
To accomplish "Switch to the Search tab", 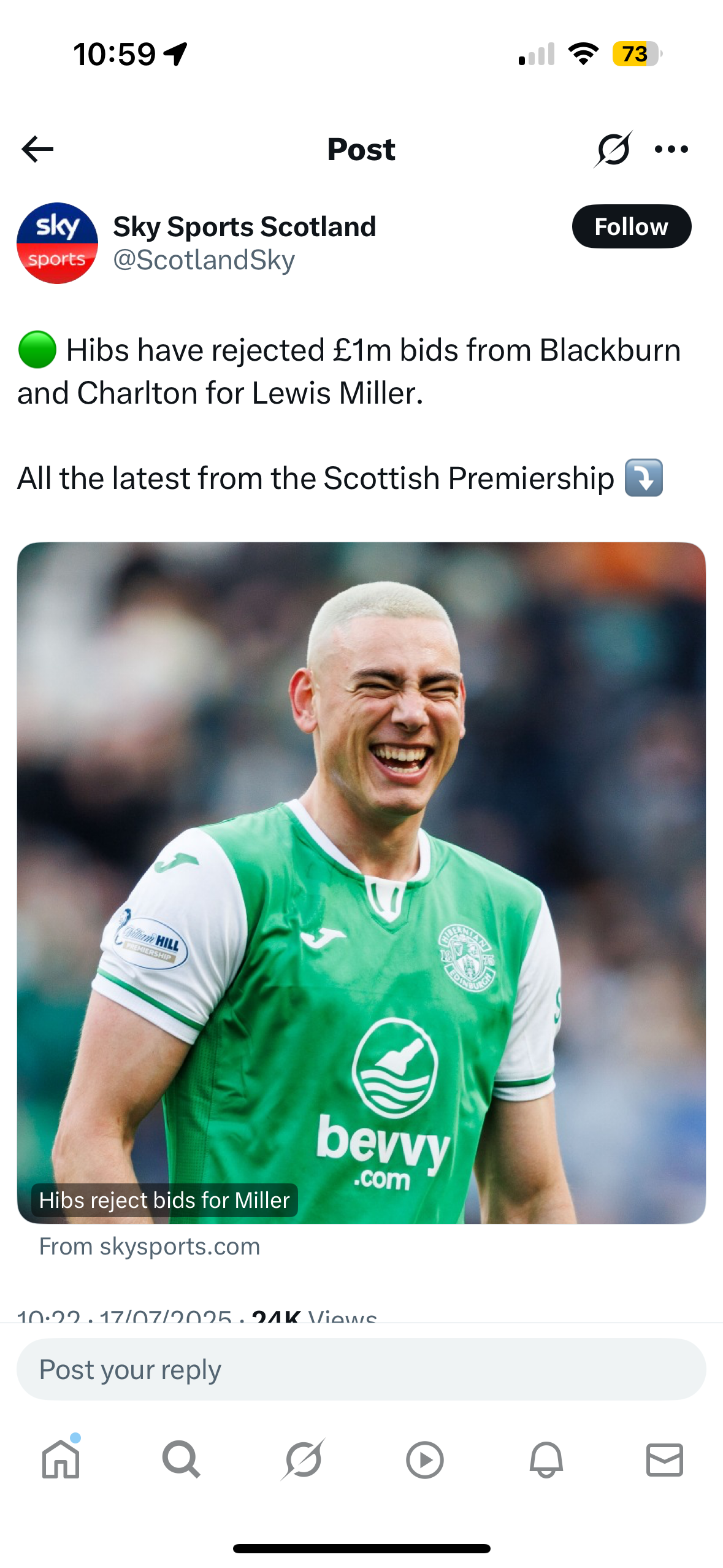I will pyautogui.click(x=181, y=1459).
